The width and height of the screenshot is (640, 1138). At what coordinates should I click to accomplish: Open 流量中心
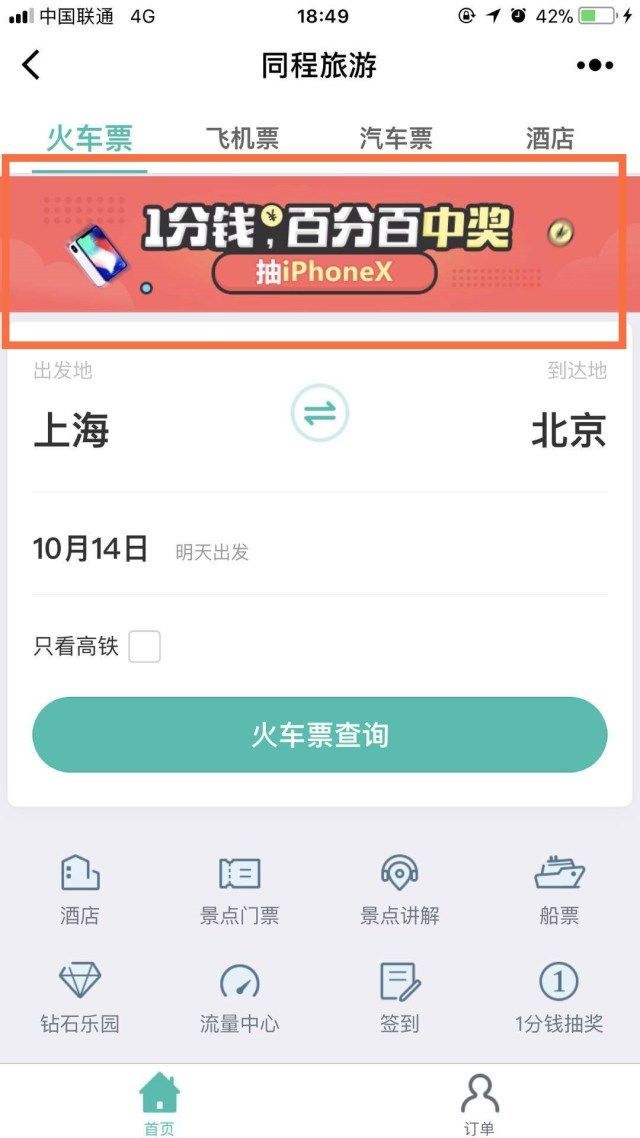(x=240, y=995)
